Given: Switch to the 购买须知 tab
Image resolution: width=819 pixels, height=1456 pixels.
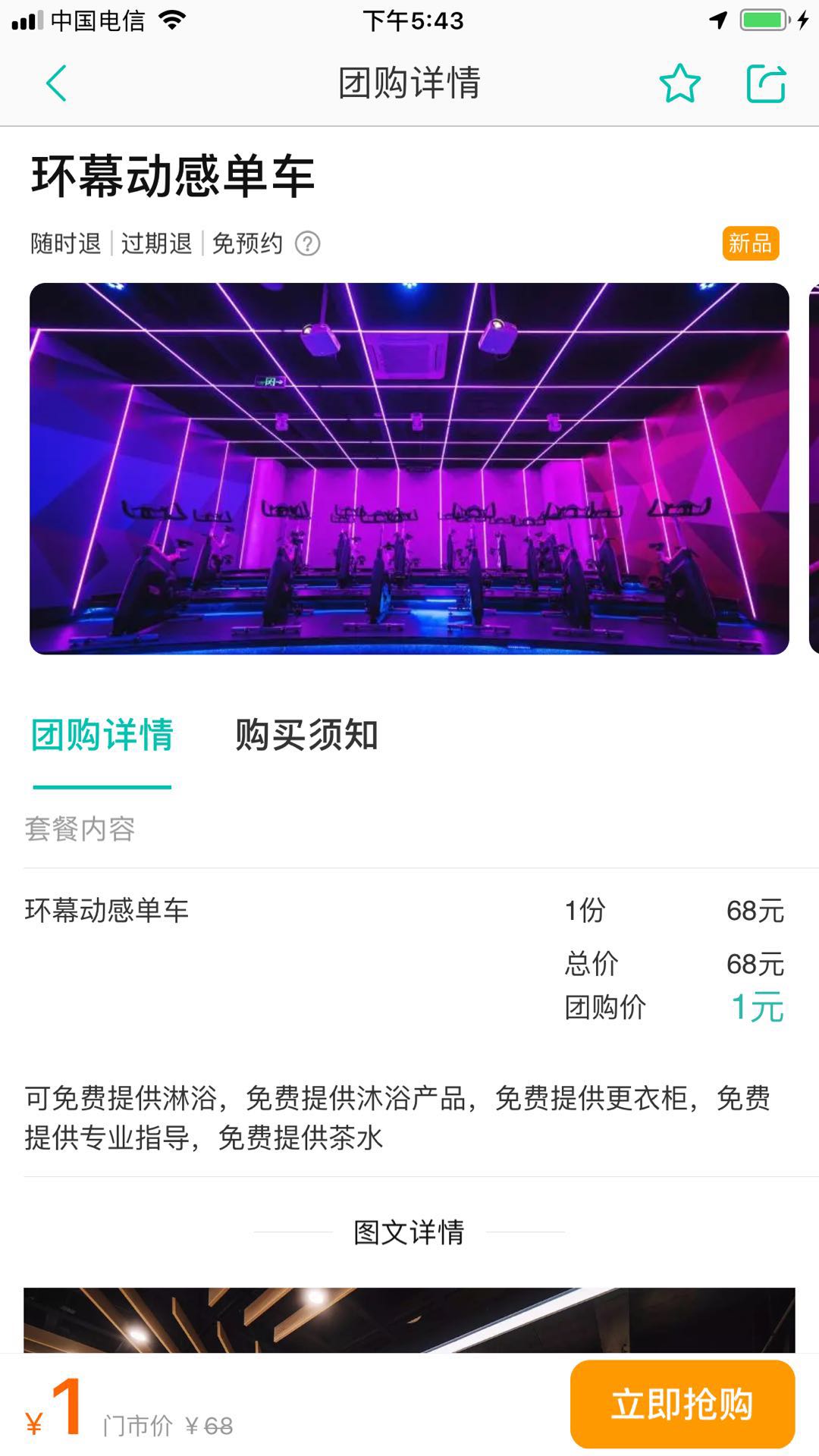Looking at the screenshot, I should [306, 733].
